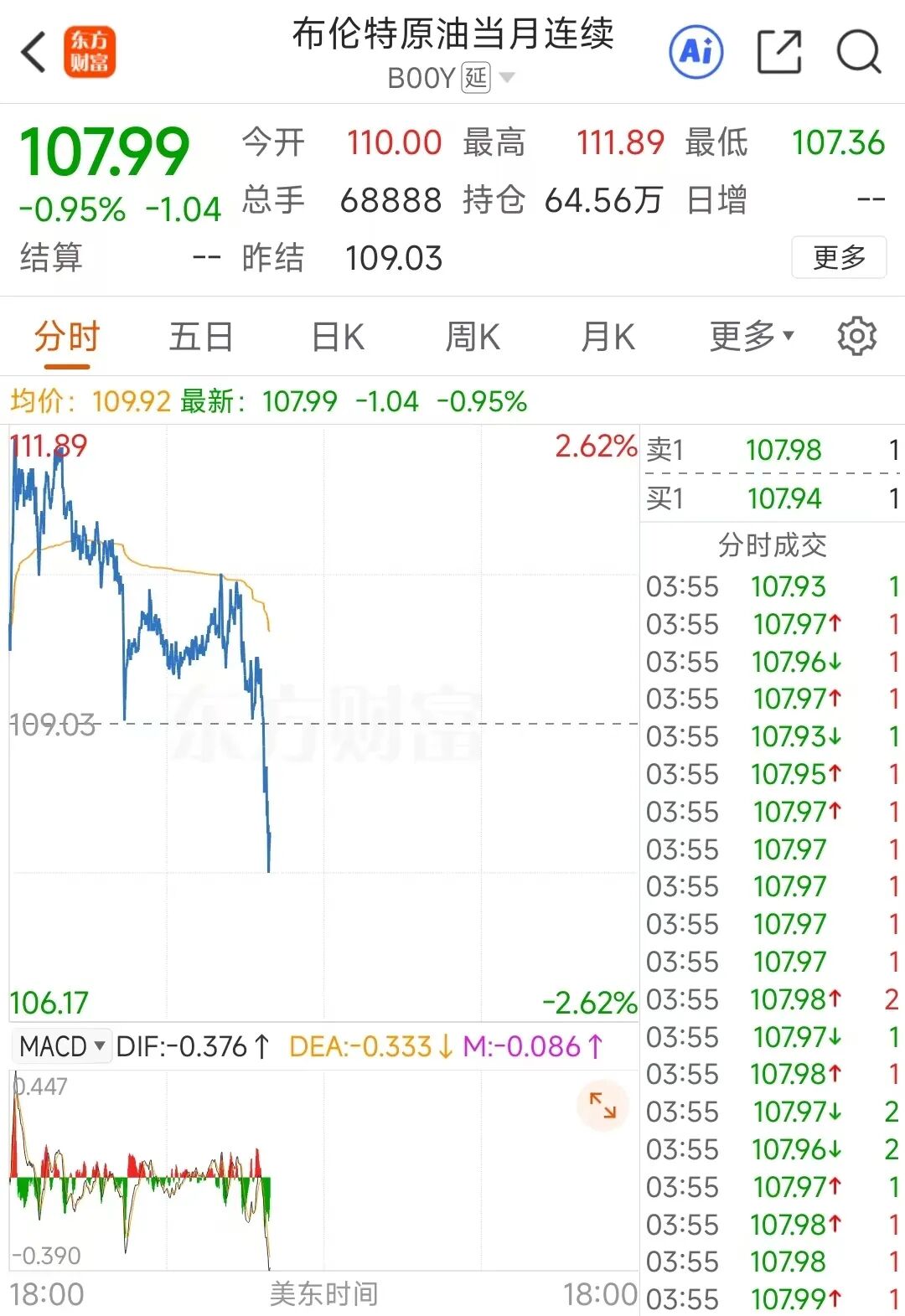The image size is (905, 1316).
Task: Expand the B00Y contract dropdown
Action: [506, 79]
